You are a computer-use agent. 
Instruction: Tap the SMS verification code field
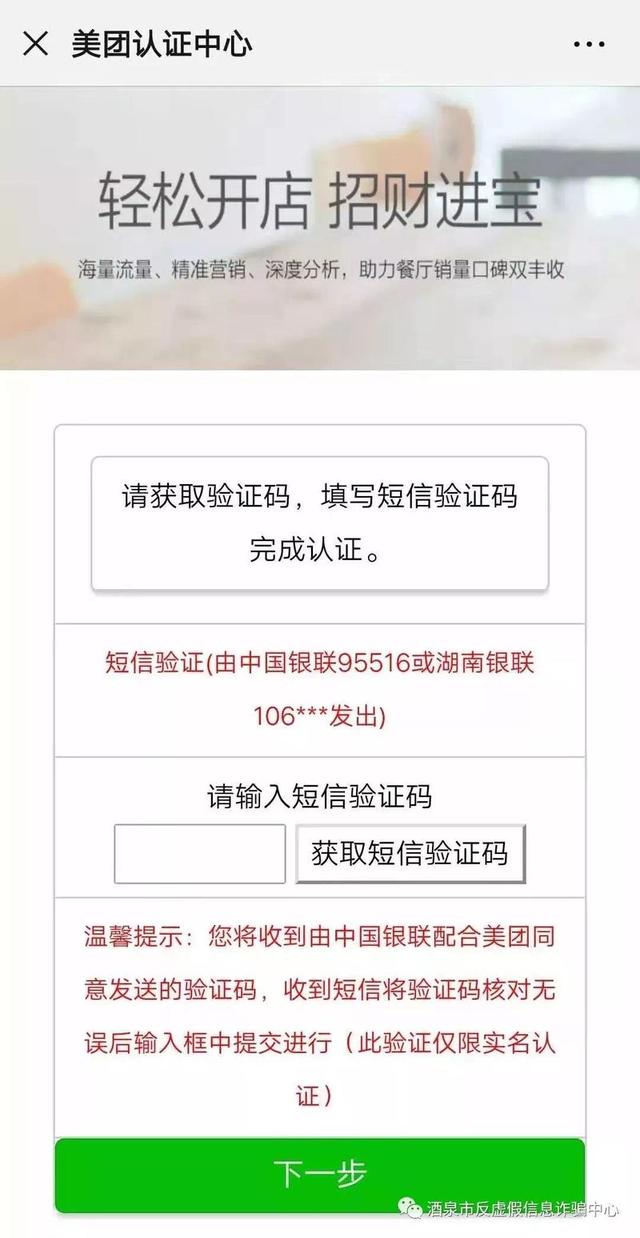(x=200, y=853)
